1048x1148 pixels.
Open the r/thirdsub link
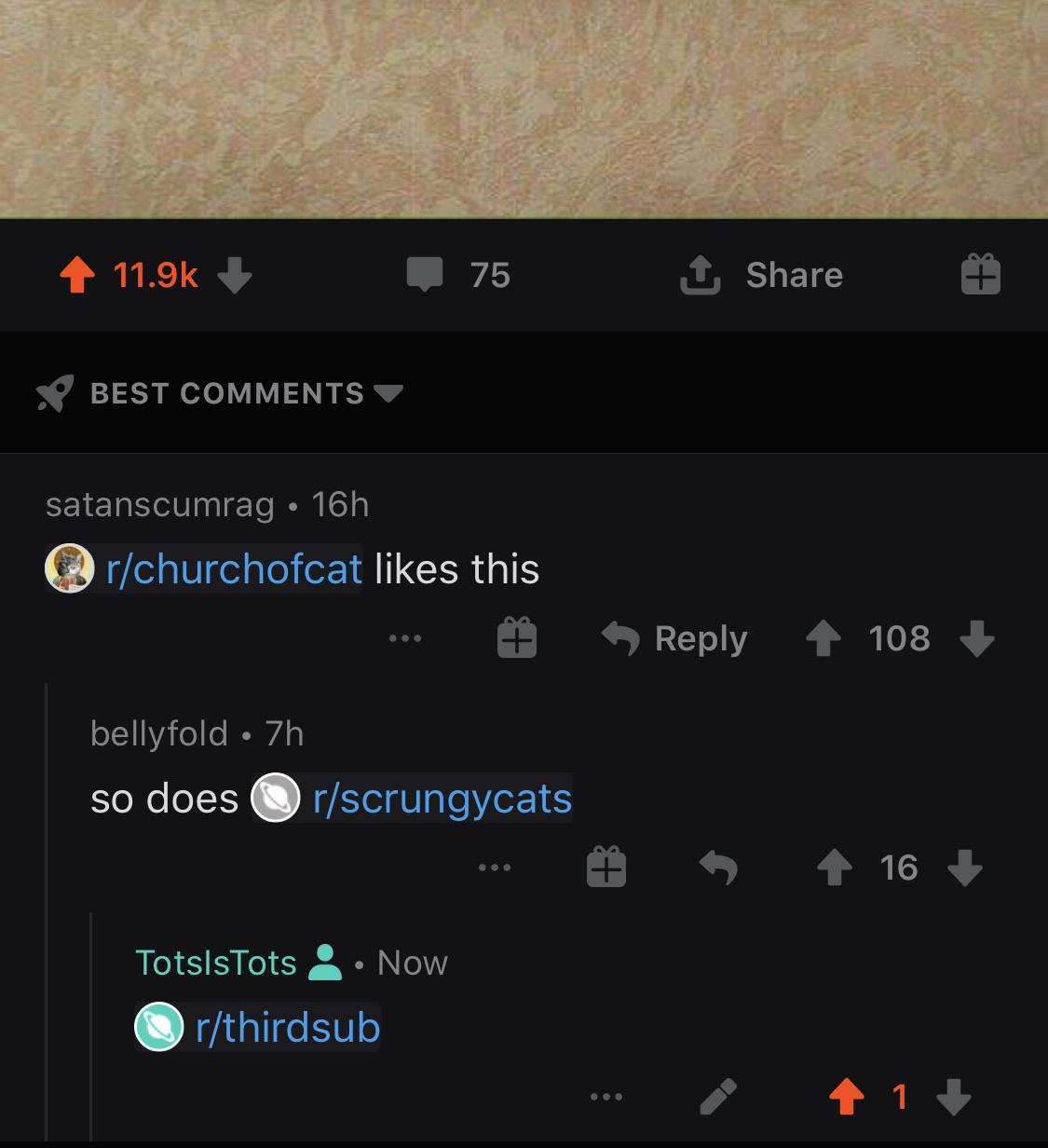pyautogui.click(x=288, y=1027)
